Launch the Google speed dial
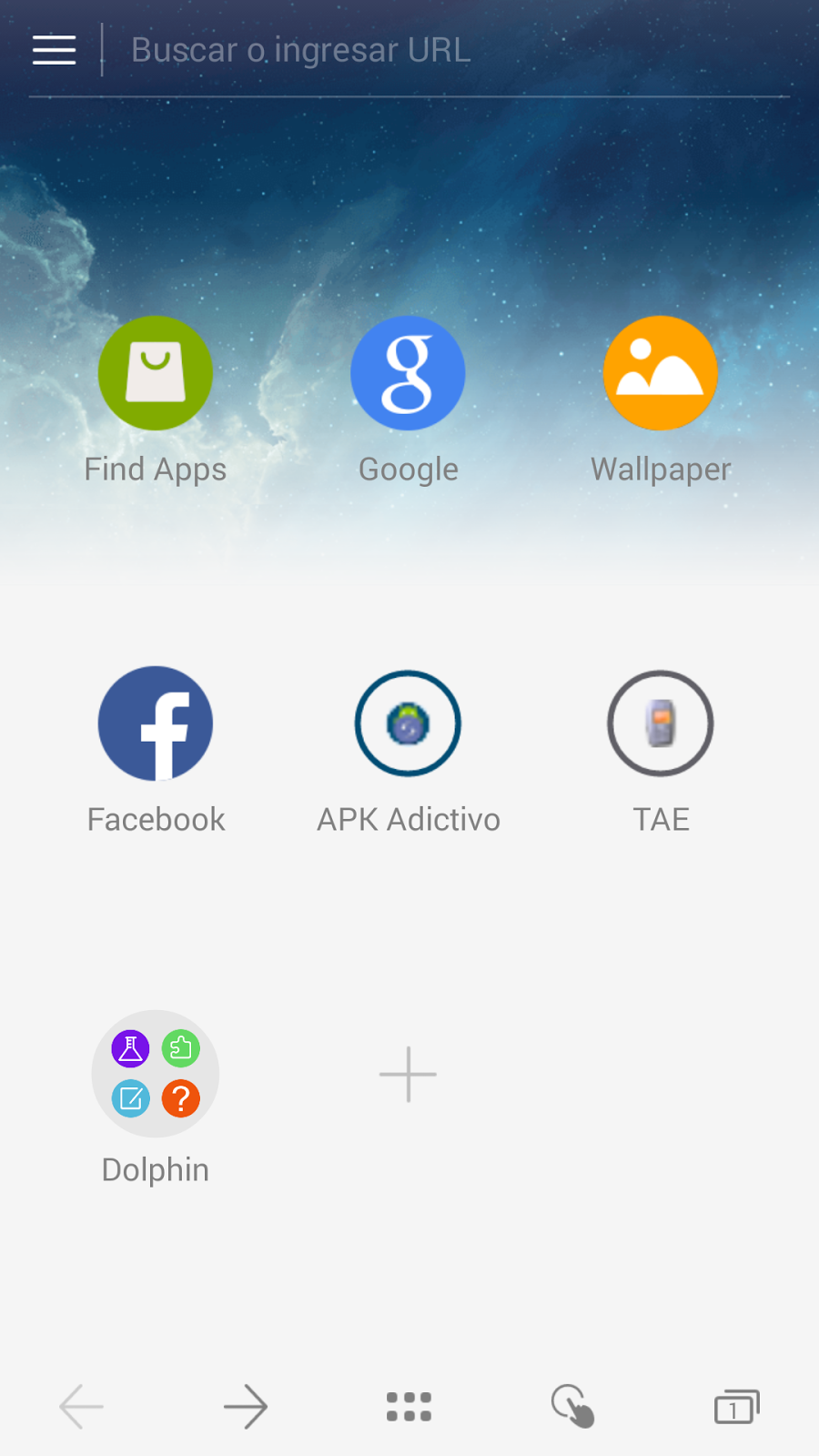Image resolution: width=819 pixels, height=1456 pixels. tap(408, 374)
